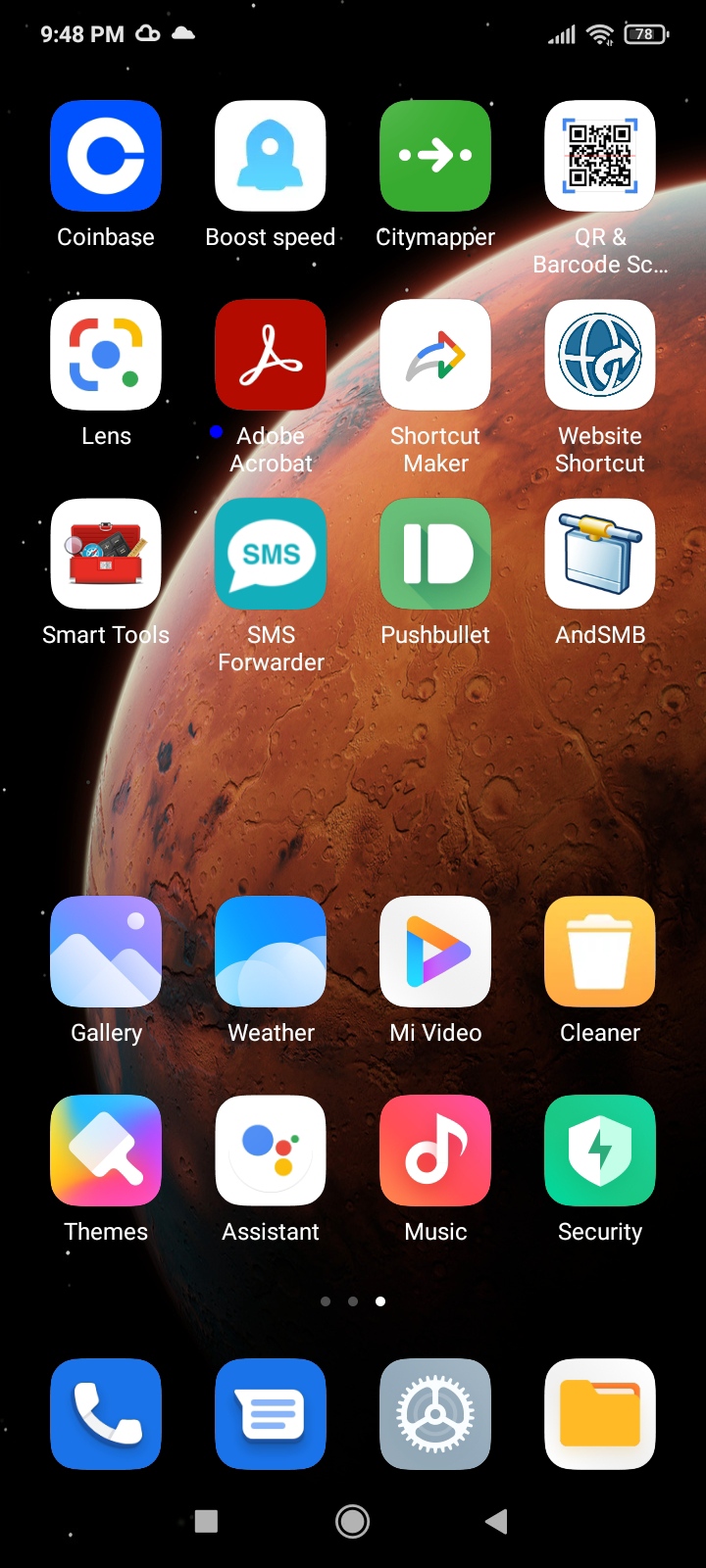Check the Weather app

tap(271, 952)
